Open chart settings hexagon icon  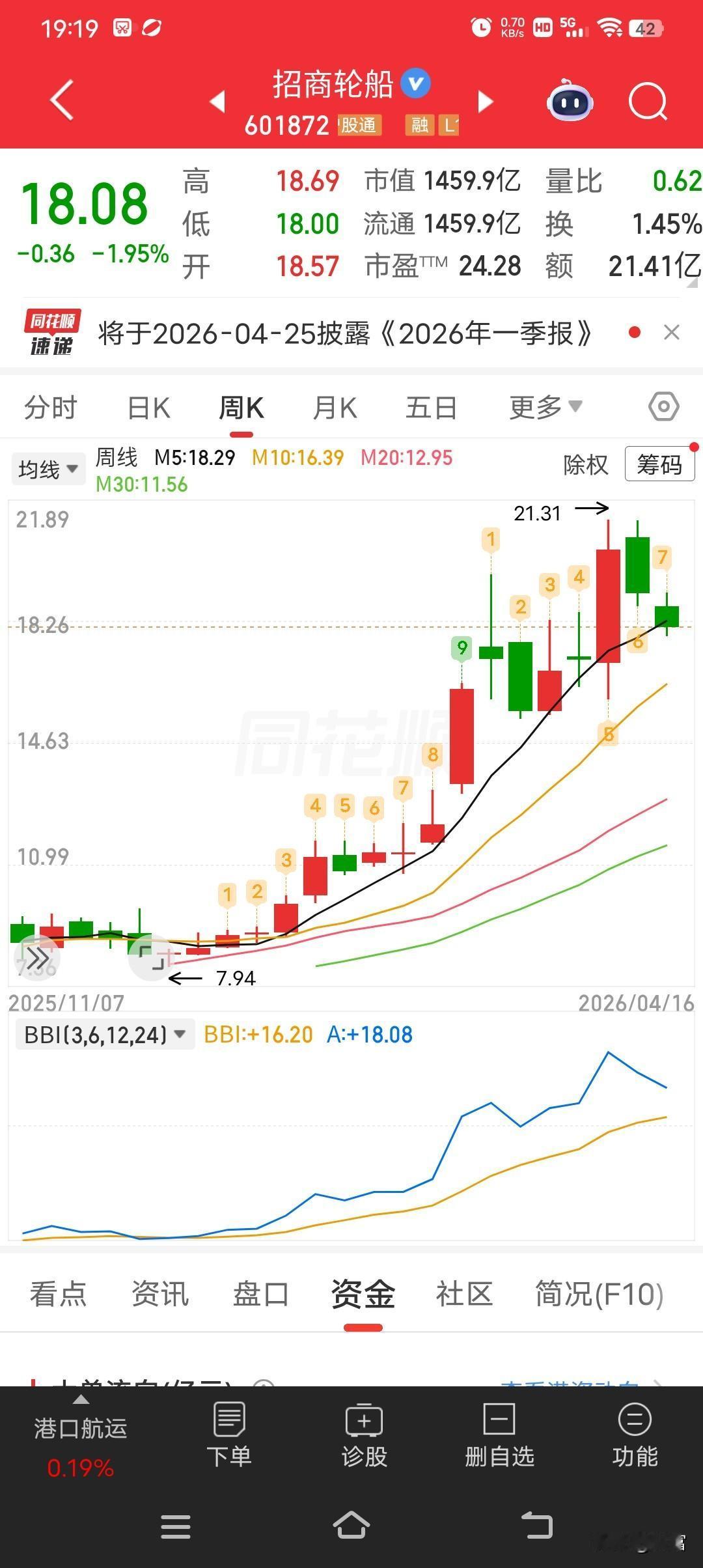664,407
